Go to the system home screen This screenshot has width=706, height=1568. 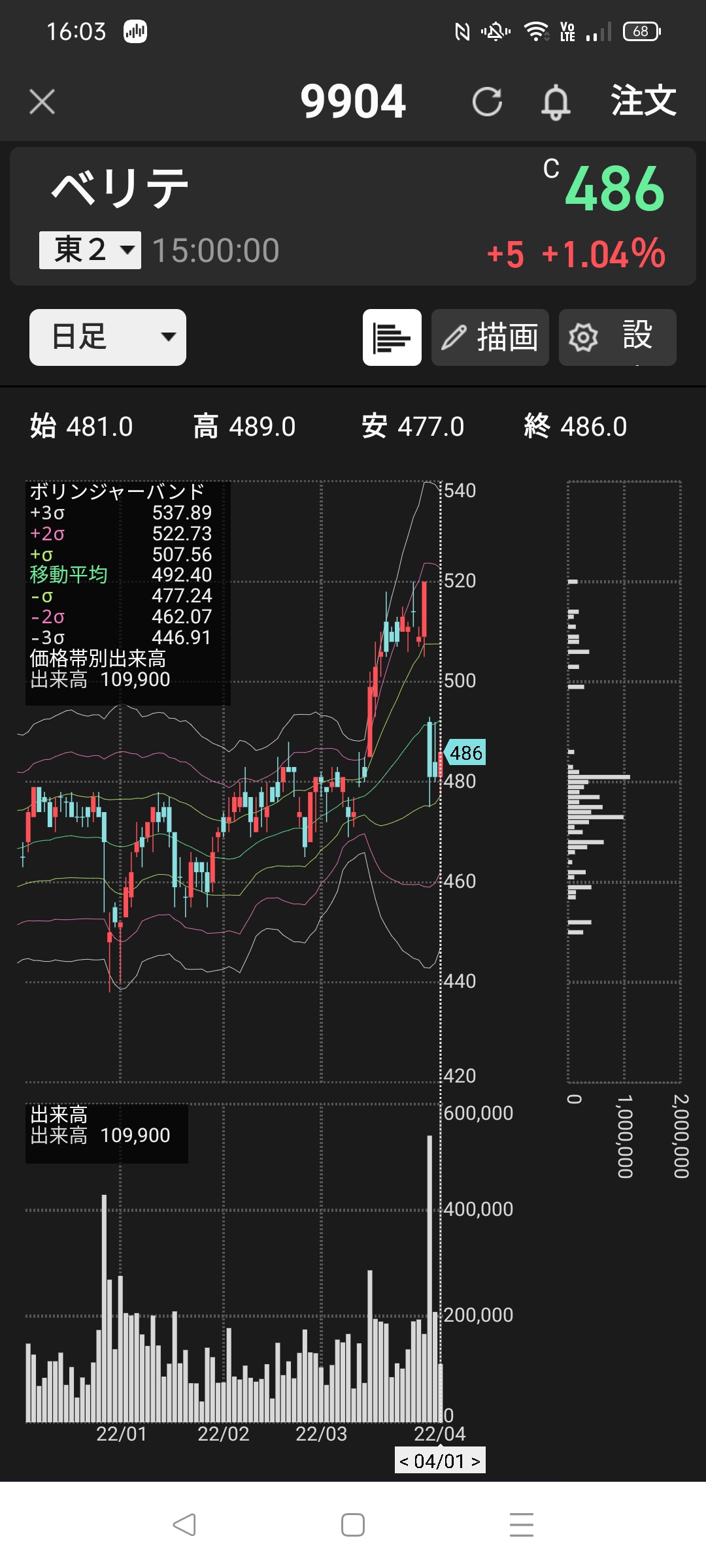click(x=353, y=1525)
